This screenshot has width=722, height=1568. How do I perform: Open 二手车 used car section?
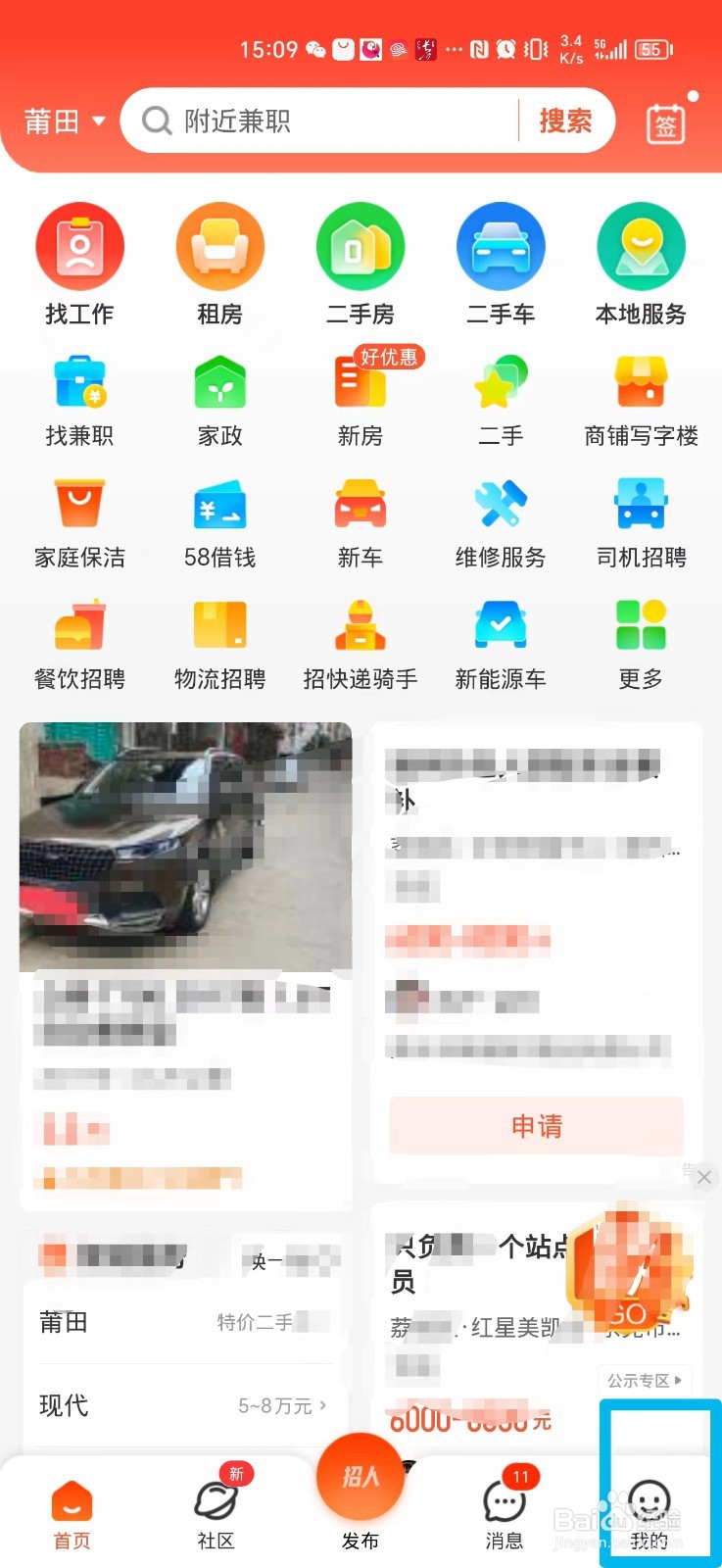coord(501,260)
